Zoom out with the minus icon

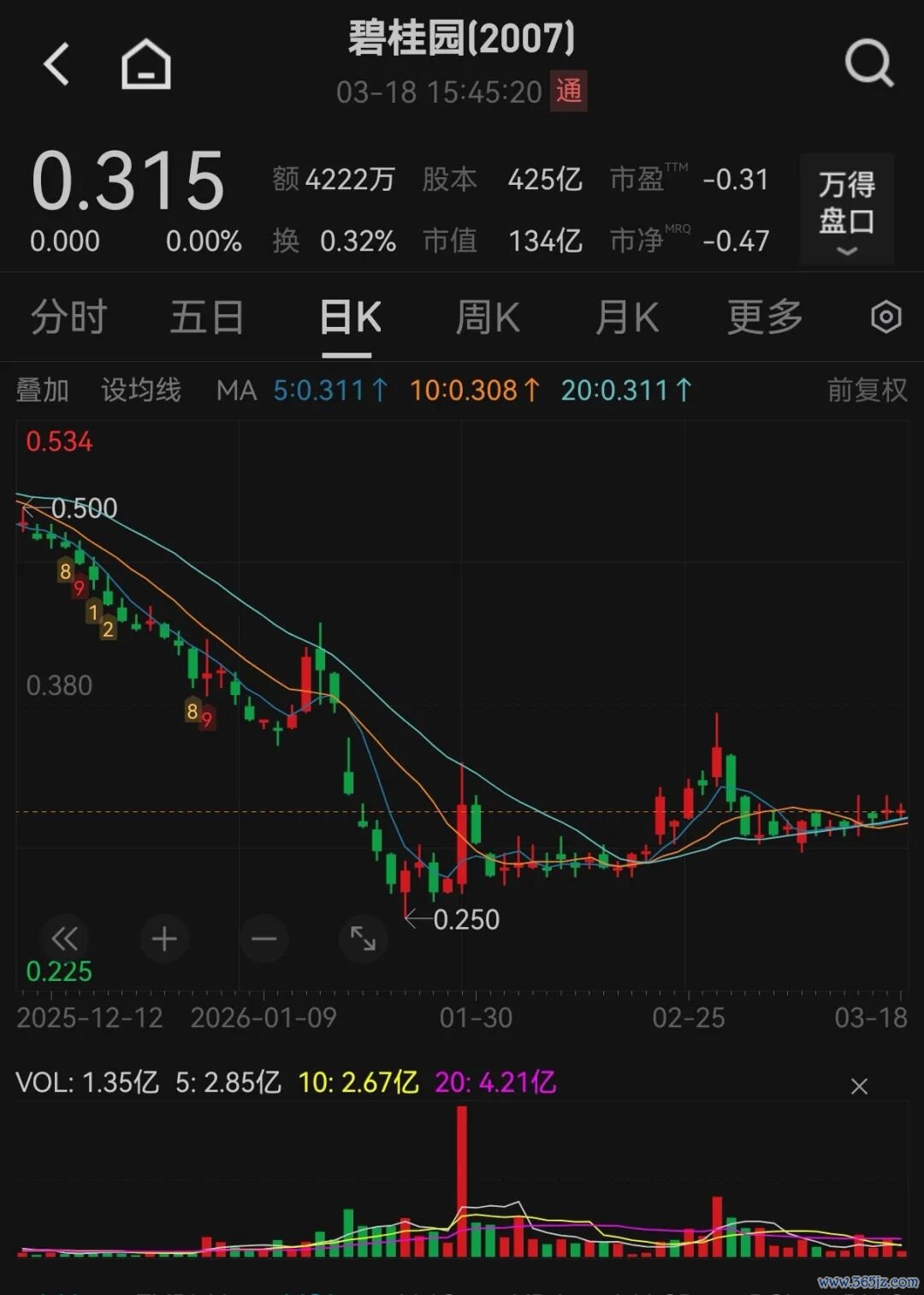[264, 939]
